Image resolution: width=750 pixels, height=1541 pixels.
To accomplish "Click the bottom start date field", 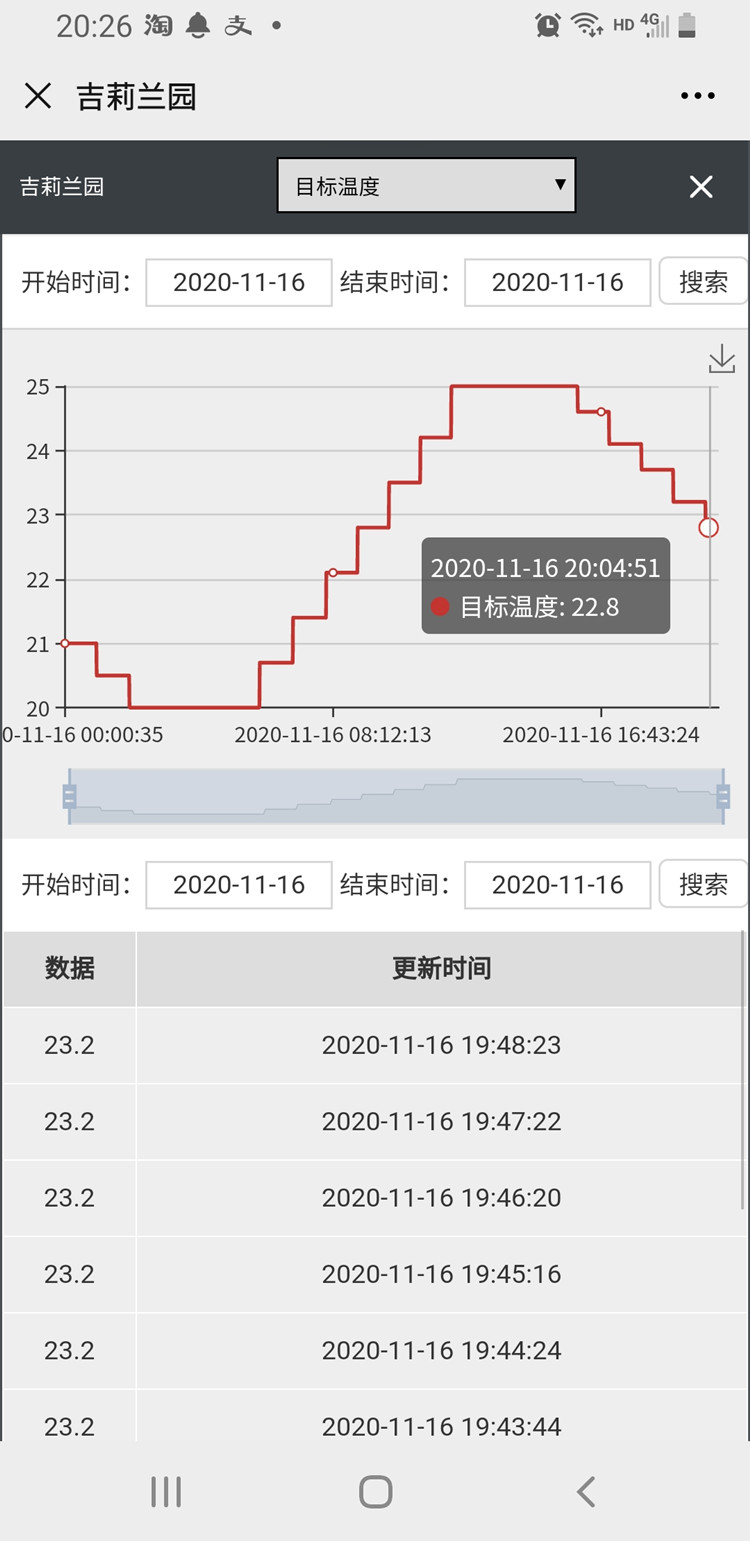I will click(238, 884).
